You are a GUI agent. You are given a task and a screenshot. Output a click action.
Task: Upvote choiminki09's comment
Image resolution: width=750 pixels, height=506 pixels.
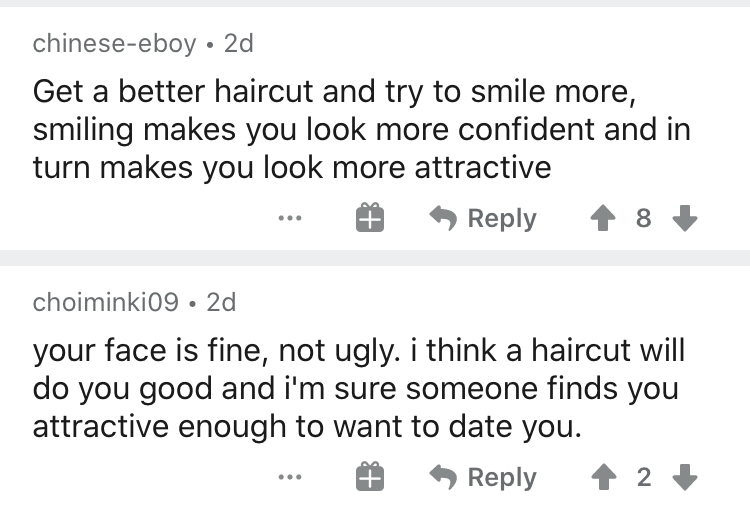point(603,478)
